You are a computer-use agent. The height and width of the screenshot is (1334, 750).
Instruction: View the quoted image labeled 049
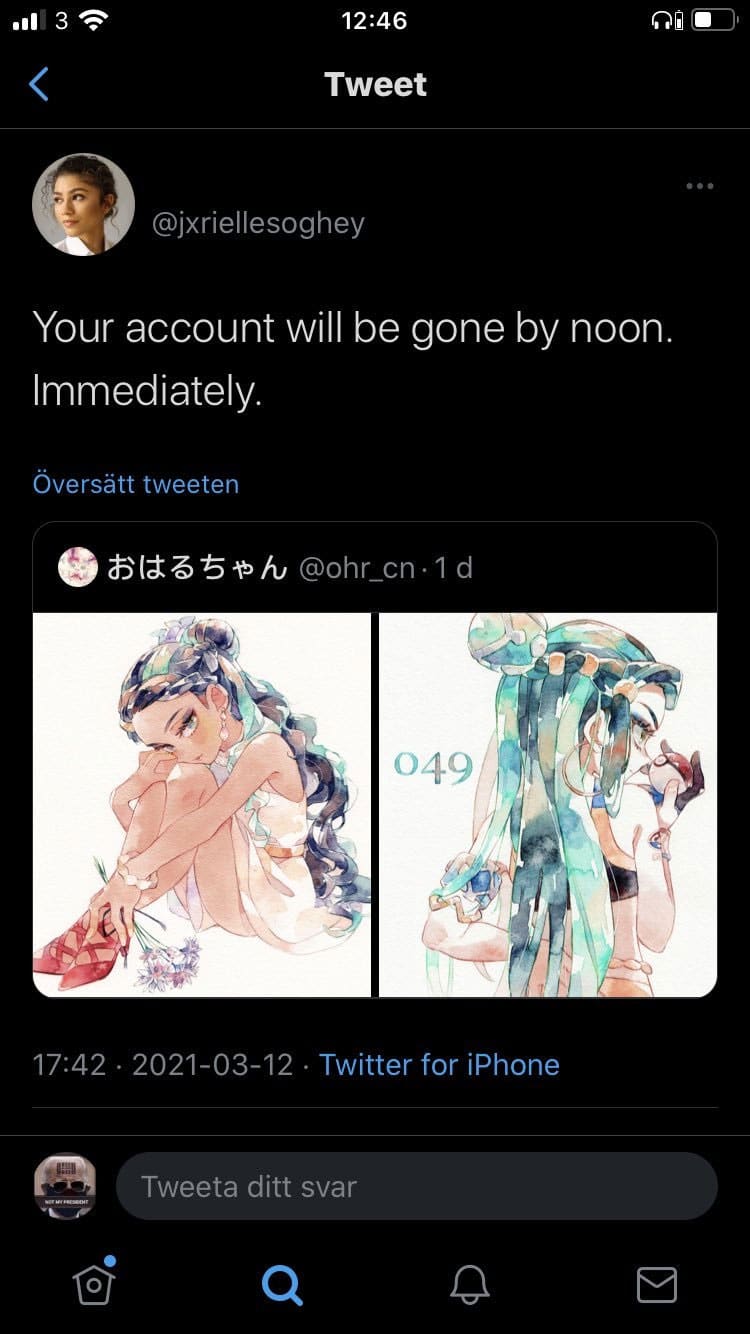click(x=548, y=805)
